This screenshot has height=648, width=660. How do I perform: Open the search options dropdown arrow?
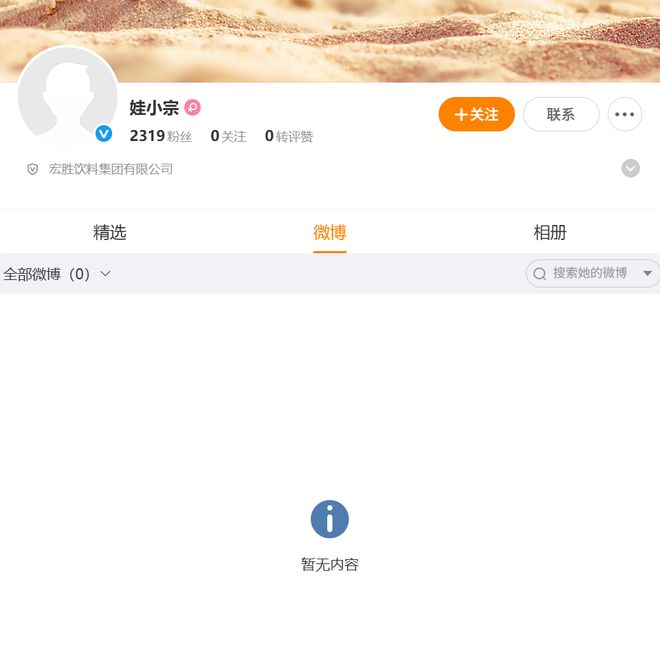(647, 273)
